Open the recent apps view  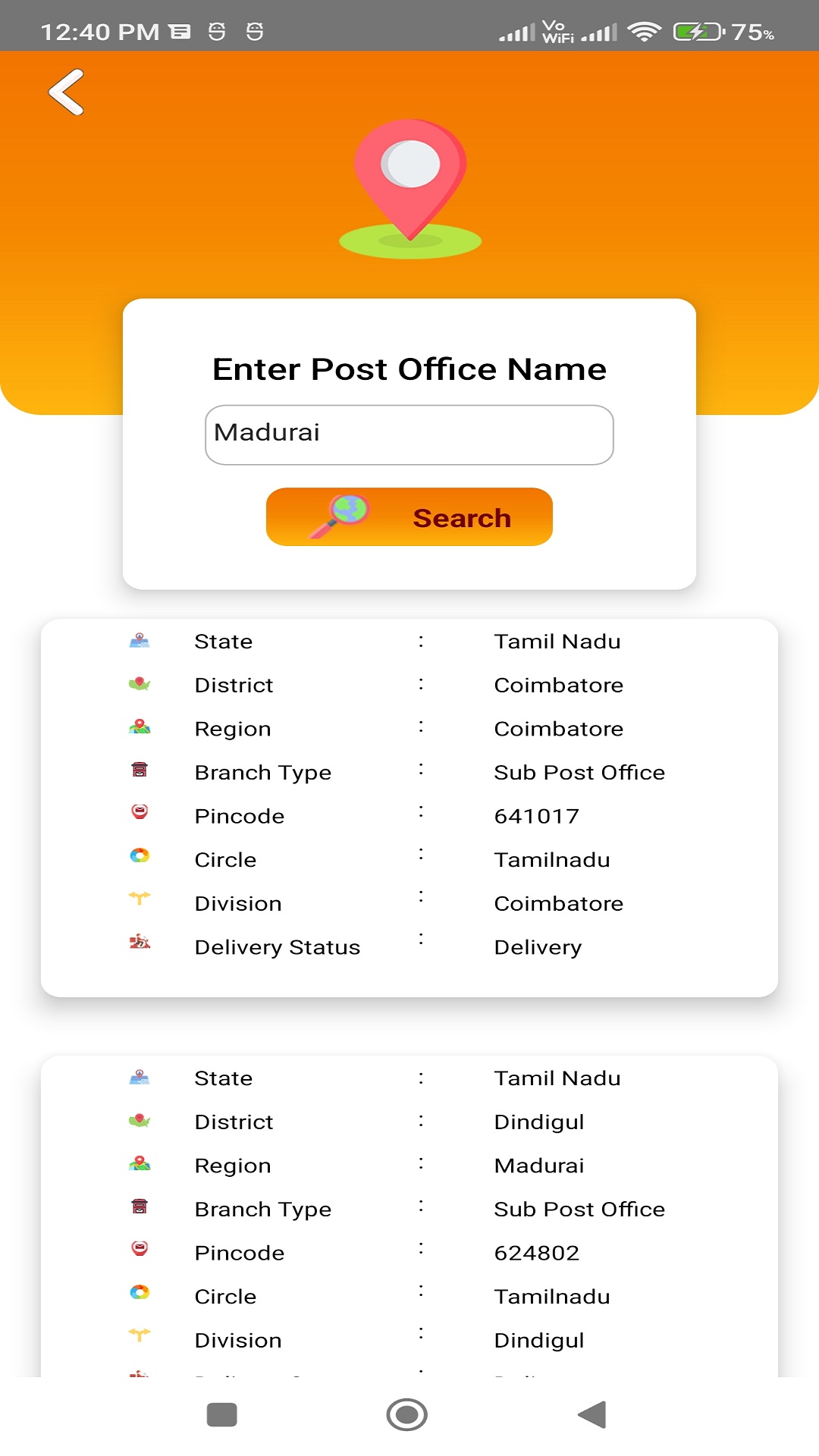222,1414
